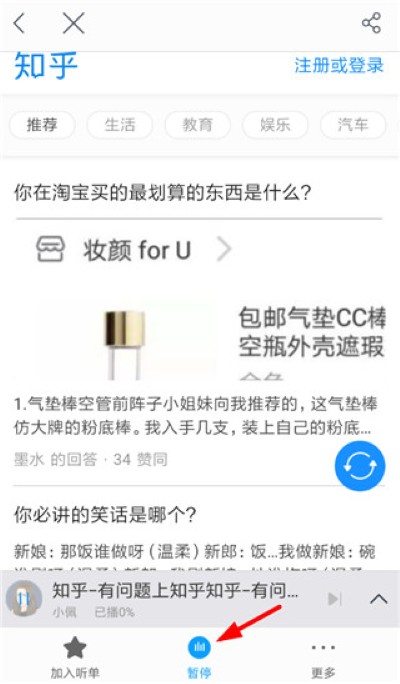Viewport: 400px width, 684px height.
Task: Switch to the 娱乐 category
Action: [x=275, y=125]
